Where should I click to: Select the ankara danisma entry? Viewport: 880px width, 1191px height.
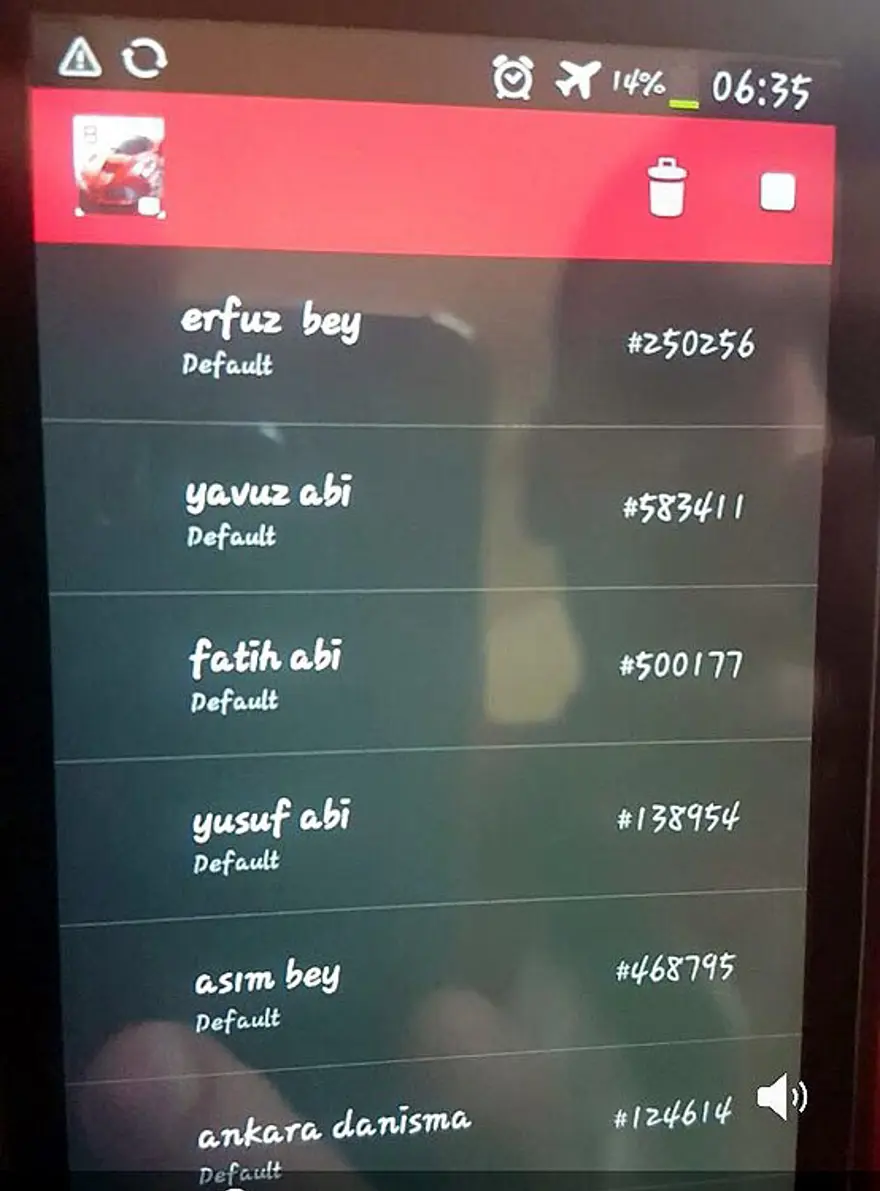(x=430, y=1130)
